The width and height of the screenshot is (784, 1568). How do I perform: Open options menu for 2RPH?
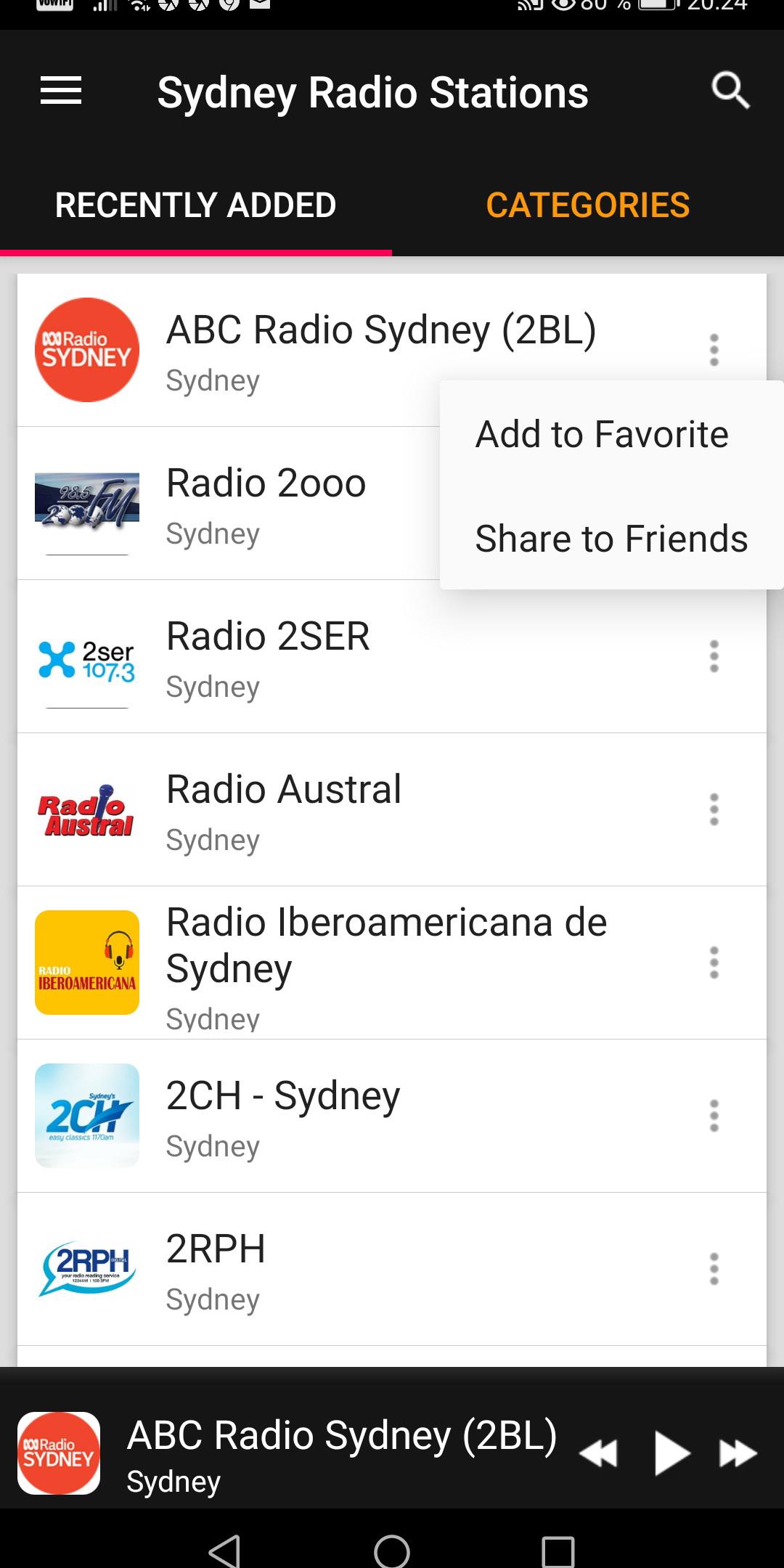pyautogui.click(x=714, y=1269)
